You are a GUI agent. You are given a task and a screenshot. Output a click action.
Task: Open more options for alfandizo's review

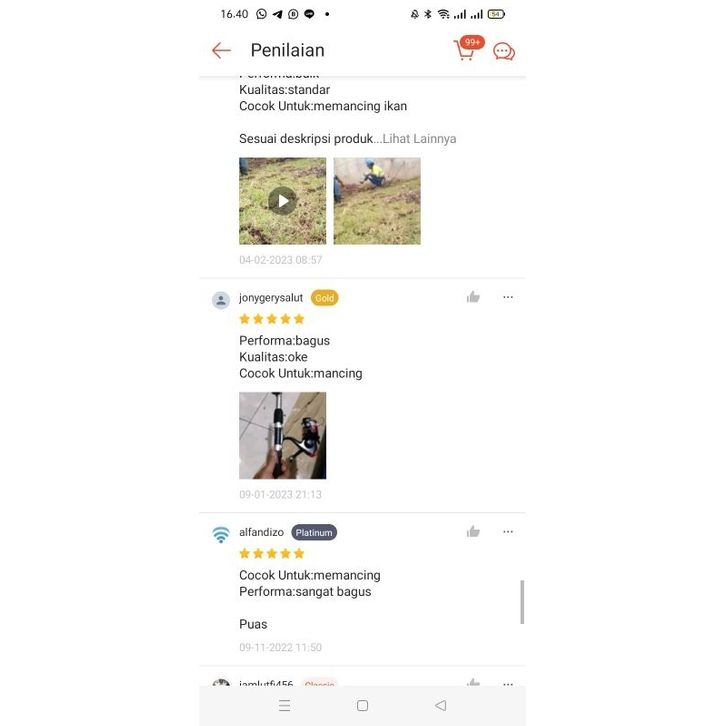pos(508,532)
